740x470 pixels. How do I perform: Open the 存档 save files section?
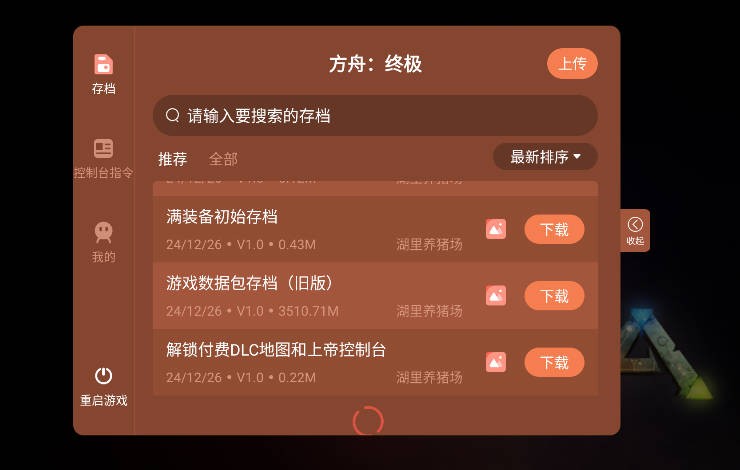103,74
